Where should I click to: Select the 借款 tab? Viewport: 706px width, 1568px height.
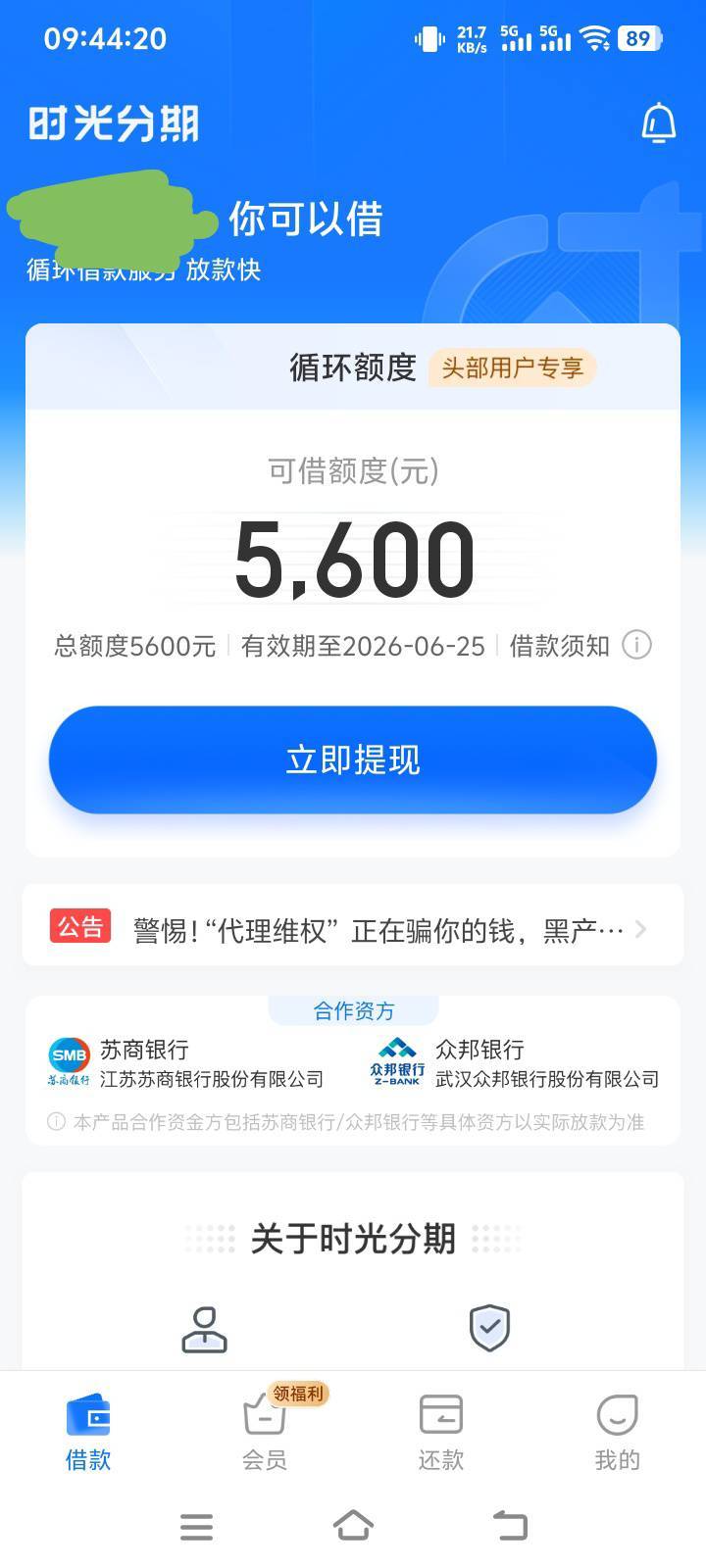88,1433
